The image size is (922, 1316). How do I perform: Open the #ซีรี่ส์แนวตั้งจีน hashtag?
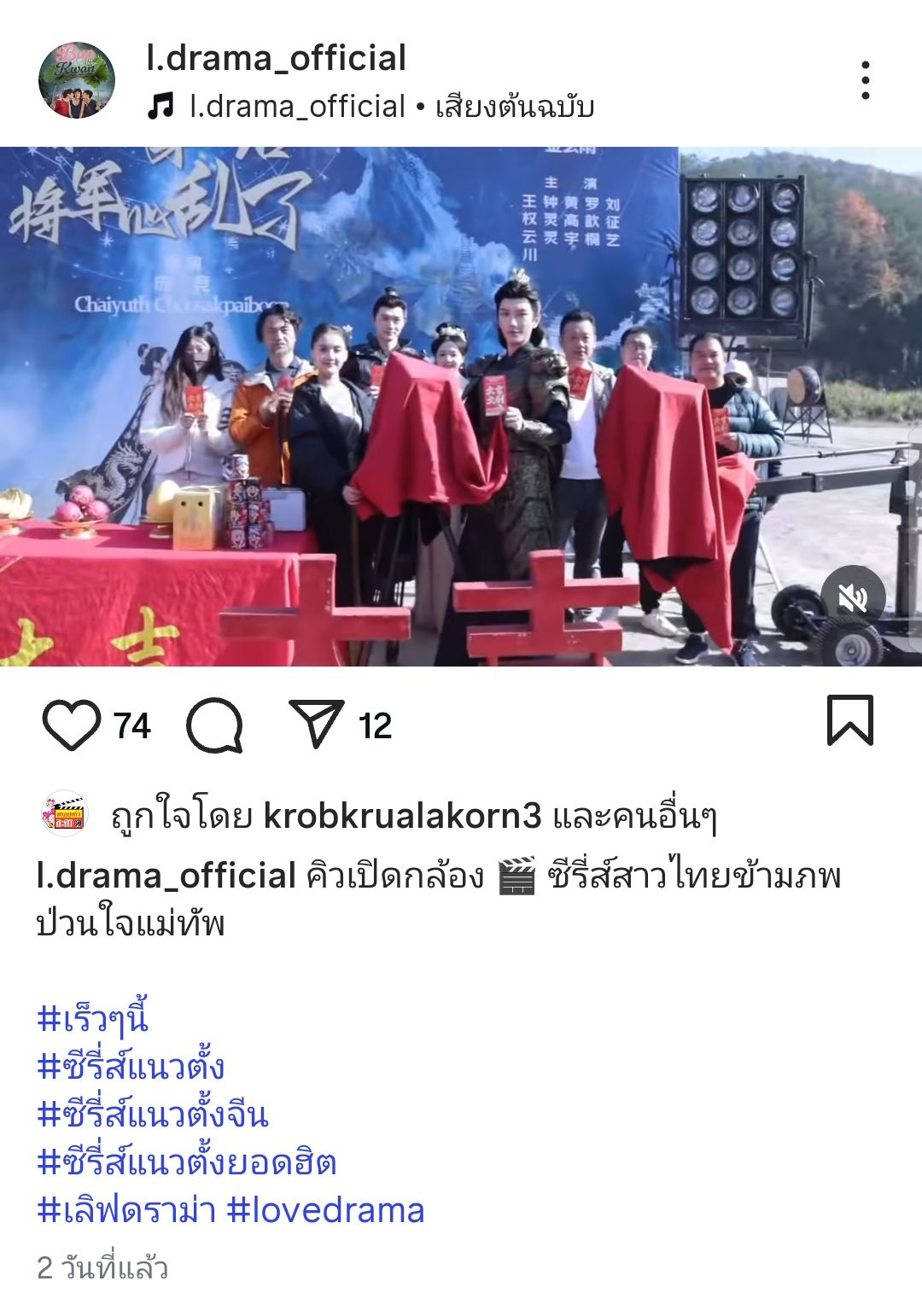pyautogui.click(x=153, y=1114)
